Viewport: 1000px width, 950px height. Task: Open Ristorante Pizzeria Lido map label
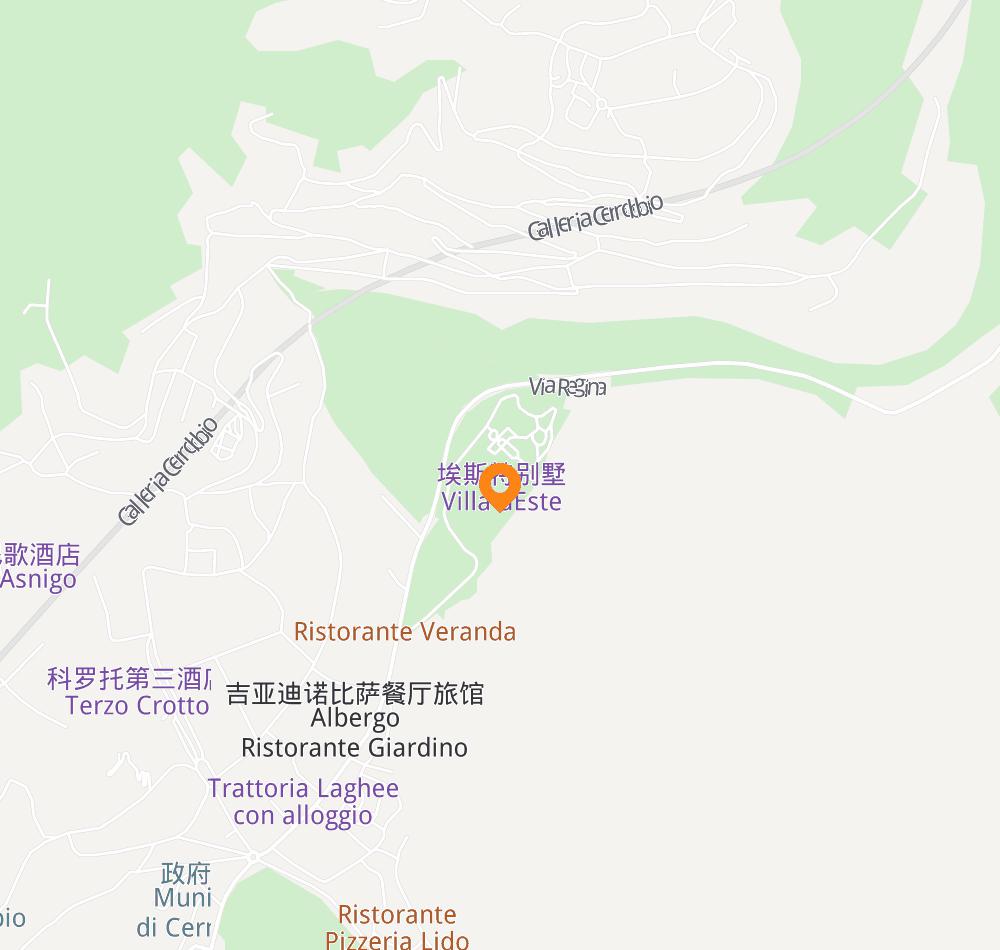(x=397, y=927)
